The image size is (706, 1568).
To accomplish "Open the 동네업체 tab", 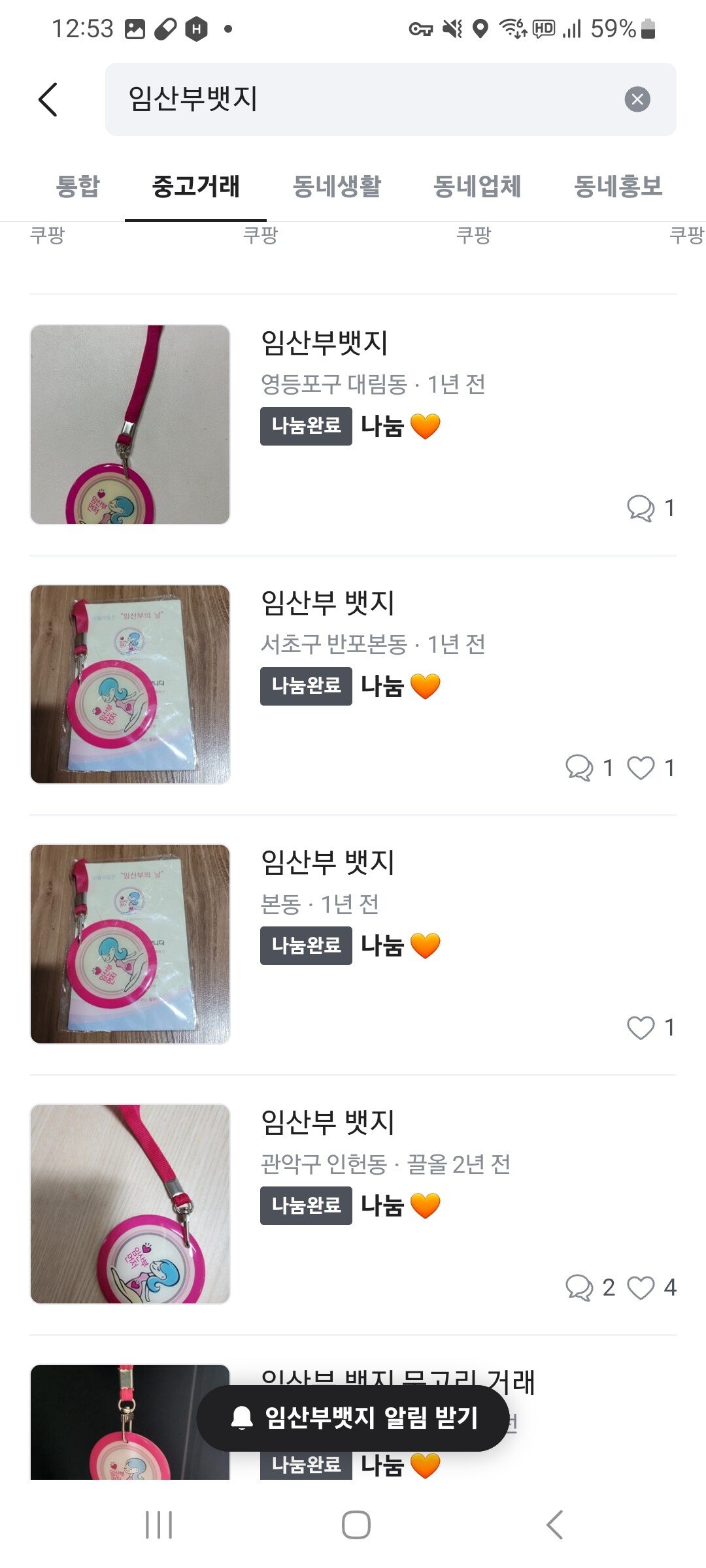I will (x=477, y=187).
